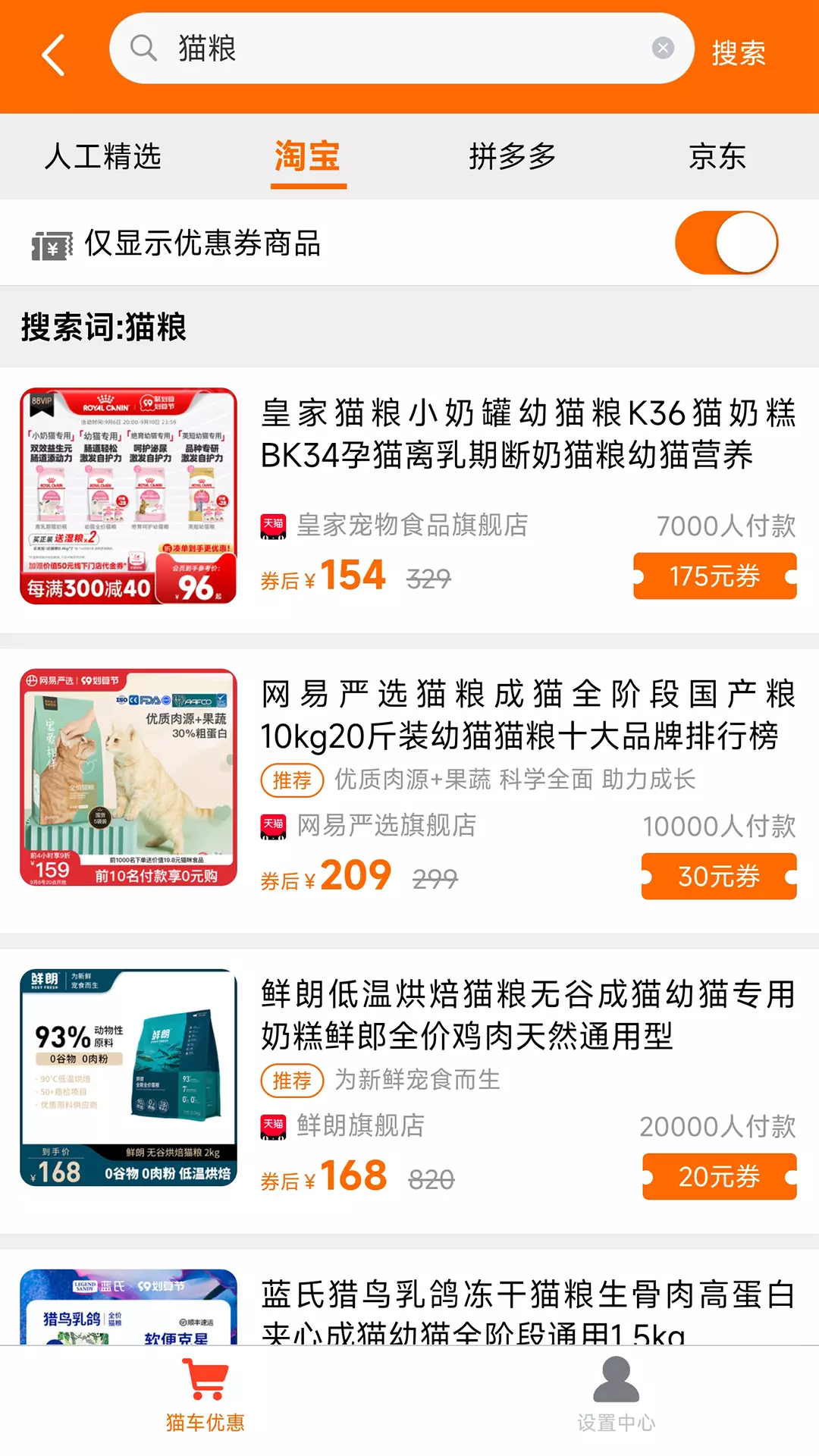This screenshot has height=1456, width=819.
Task: Switch to the 人工精选 tab
Action: (103, 156)
